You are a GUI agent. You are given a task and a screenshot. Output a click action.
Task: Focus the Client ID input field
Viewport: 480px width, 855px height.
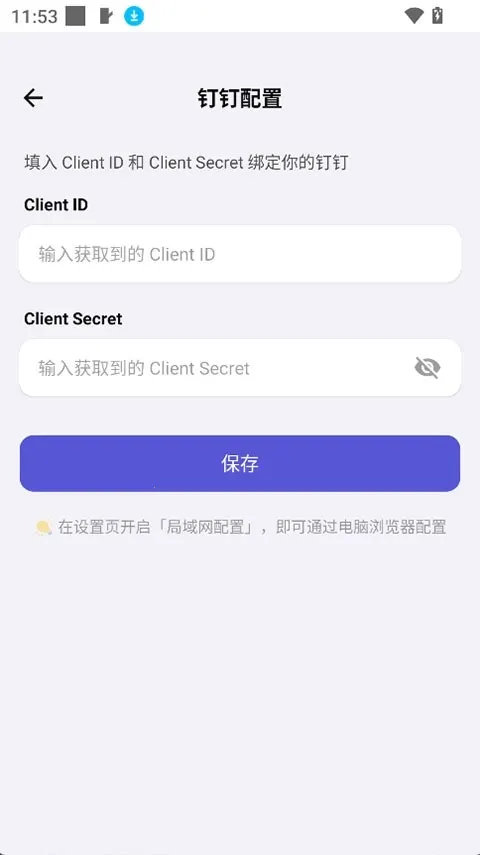240,254
